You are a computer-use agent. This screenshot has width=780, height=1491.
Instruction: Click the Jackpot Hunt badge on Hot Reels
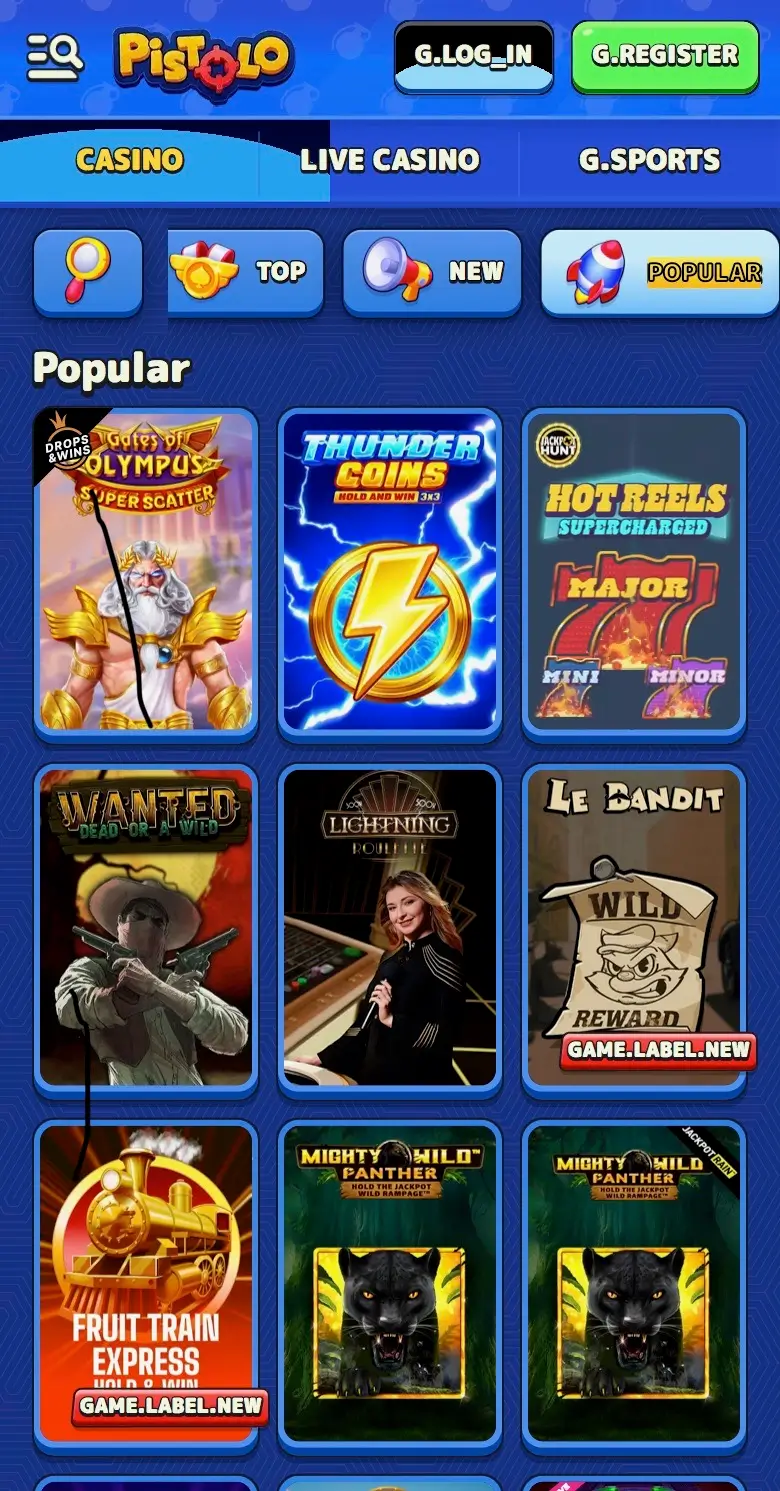click(x=557, y=446)
